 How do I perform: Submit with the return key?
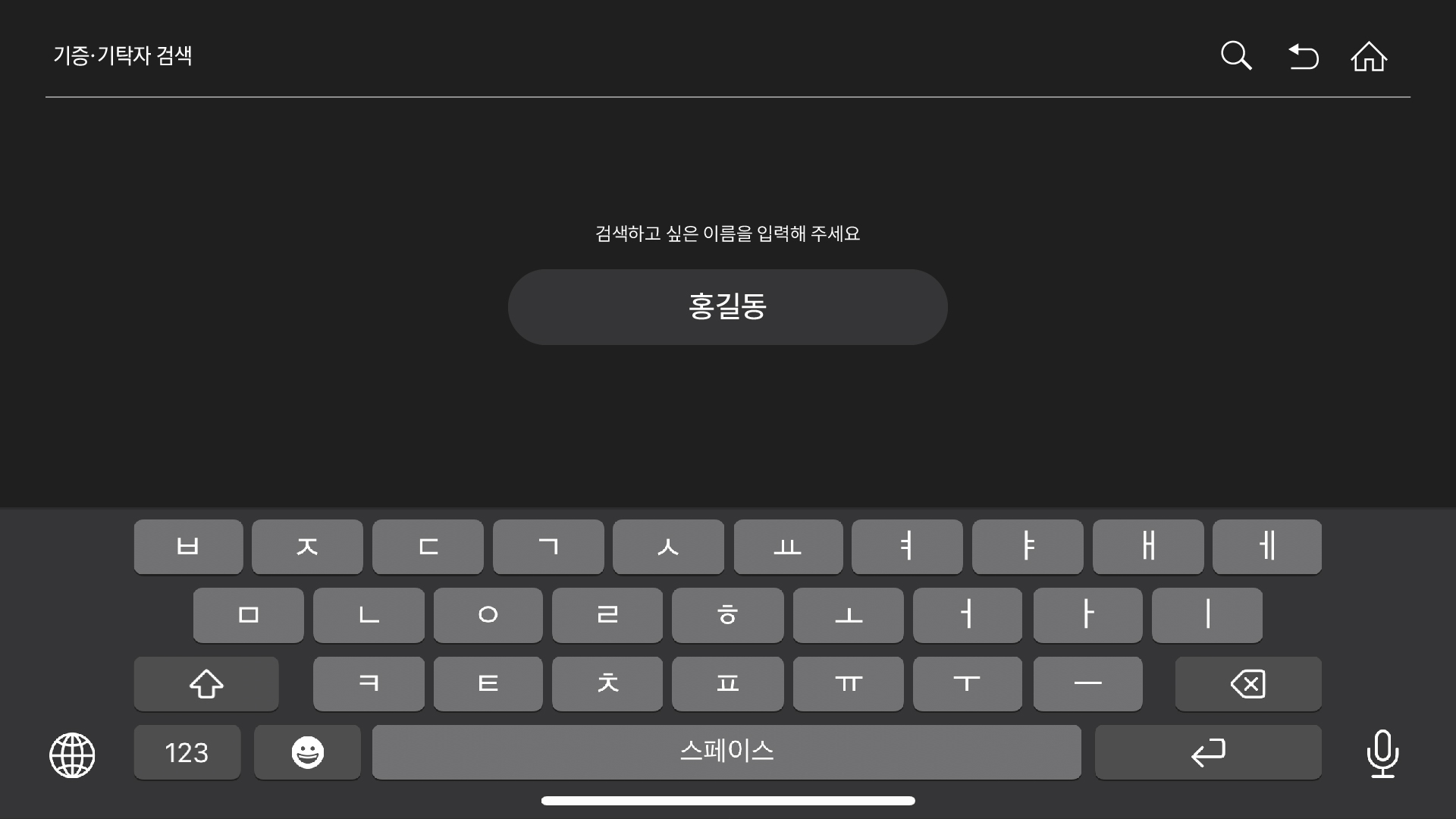click(1207, 752)
